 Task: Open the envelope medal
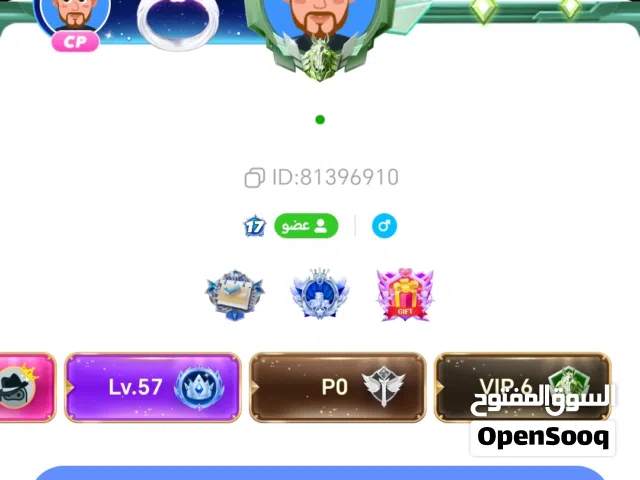tap(235, 295)
